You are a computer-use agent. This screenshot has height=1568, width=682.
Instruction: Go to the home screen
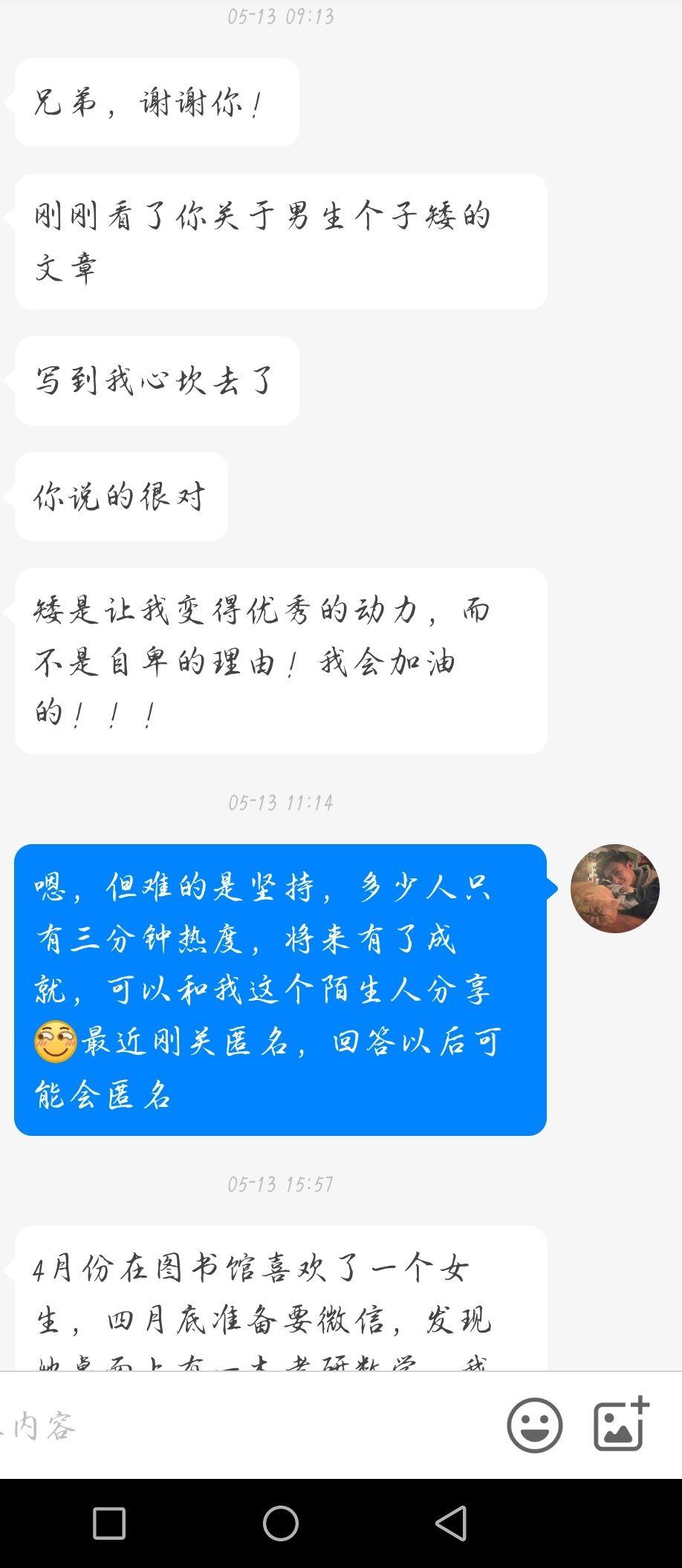pyautogui.click(x=281, y=1524)
